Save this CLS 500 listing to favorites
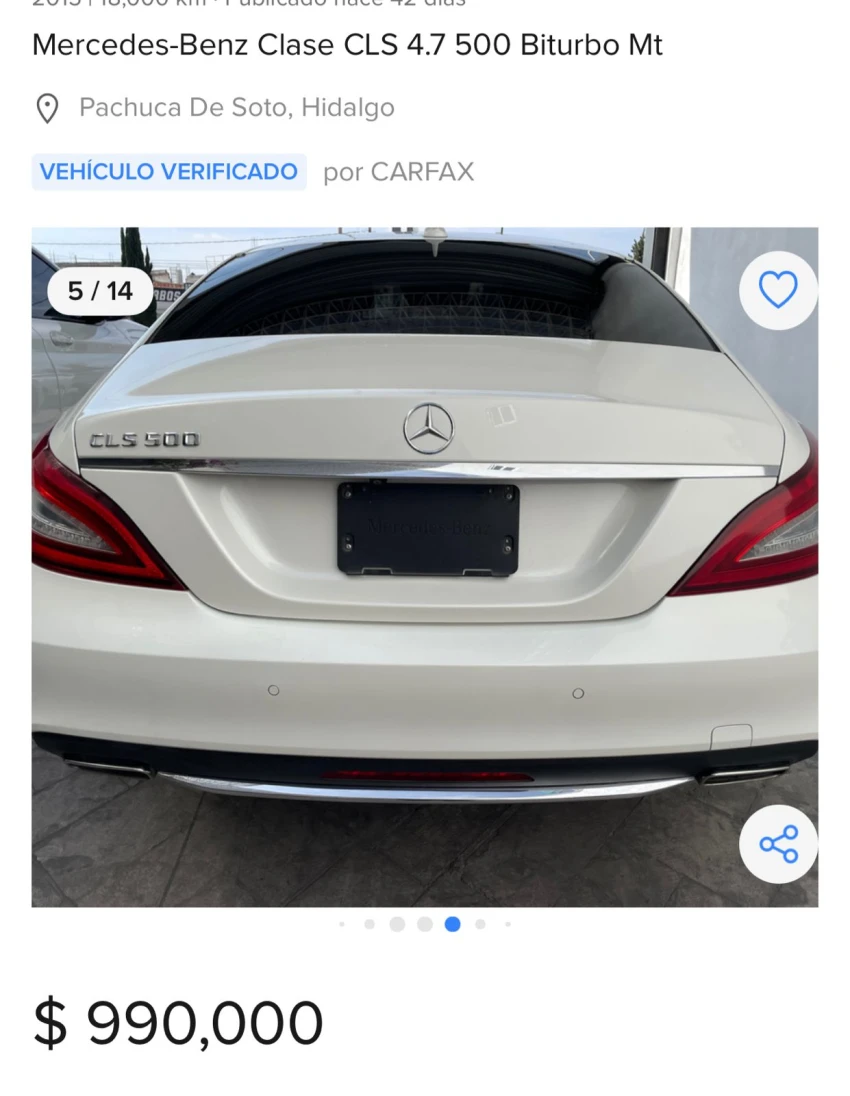This screenshot has height=1096, width=850. click(777, 290)
